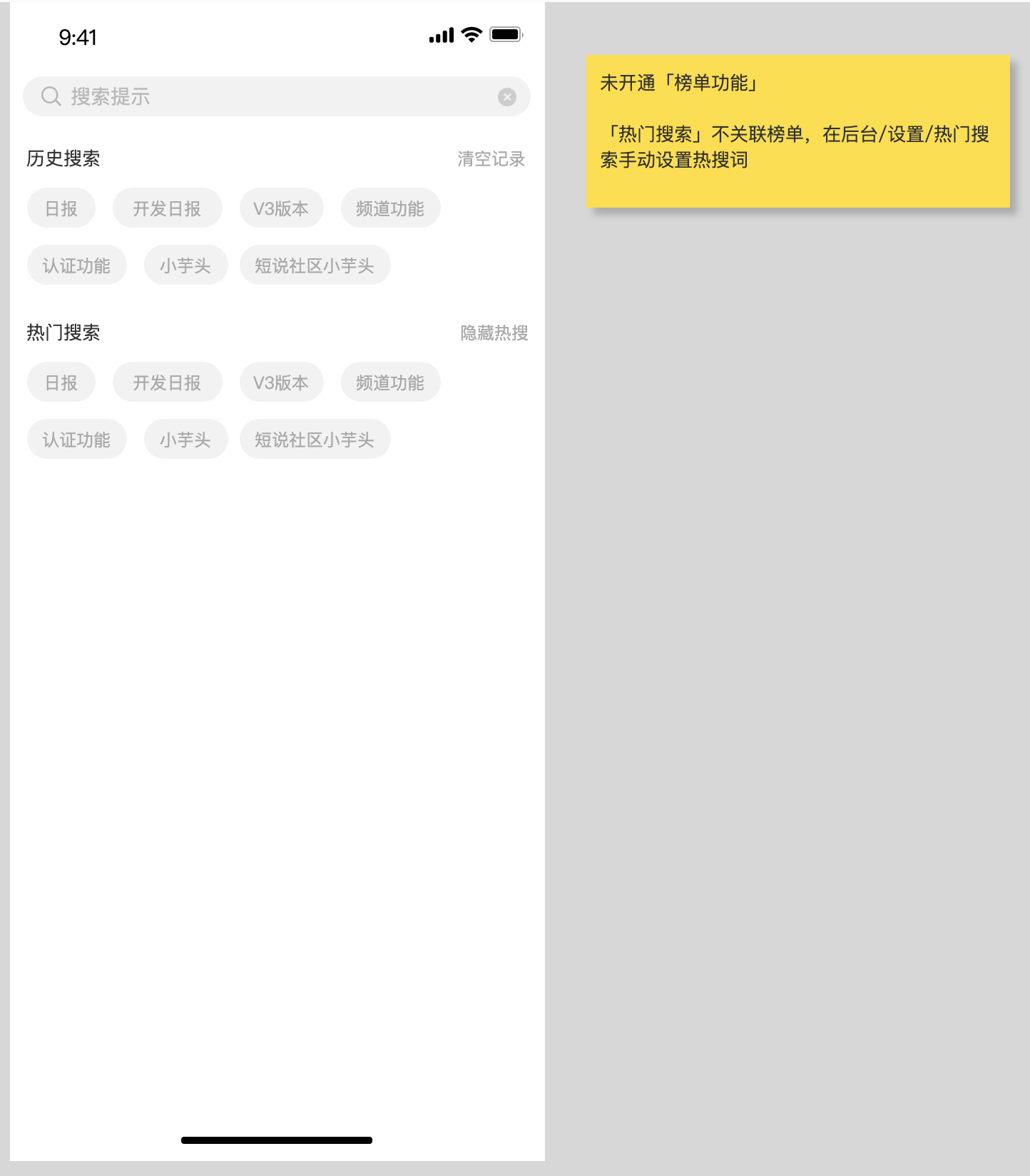Choose V3版本 chip under 热门搜索
The image size is (1030, 1176).
pyautogui.click(x=281, y=382)
